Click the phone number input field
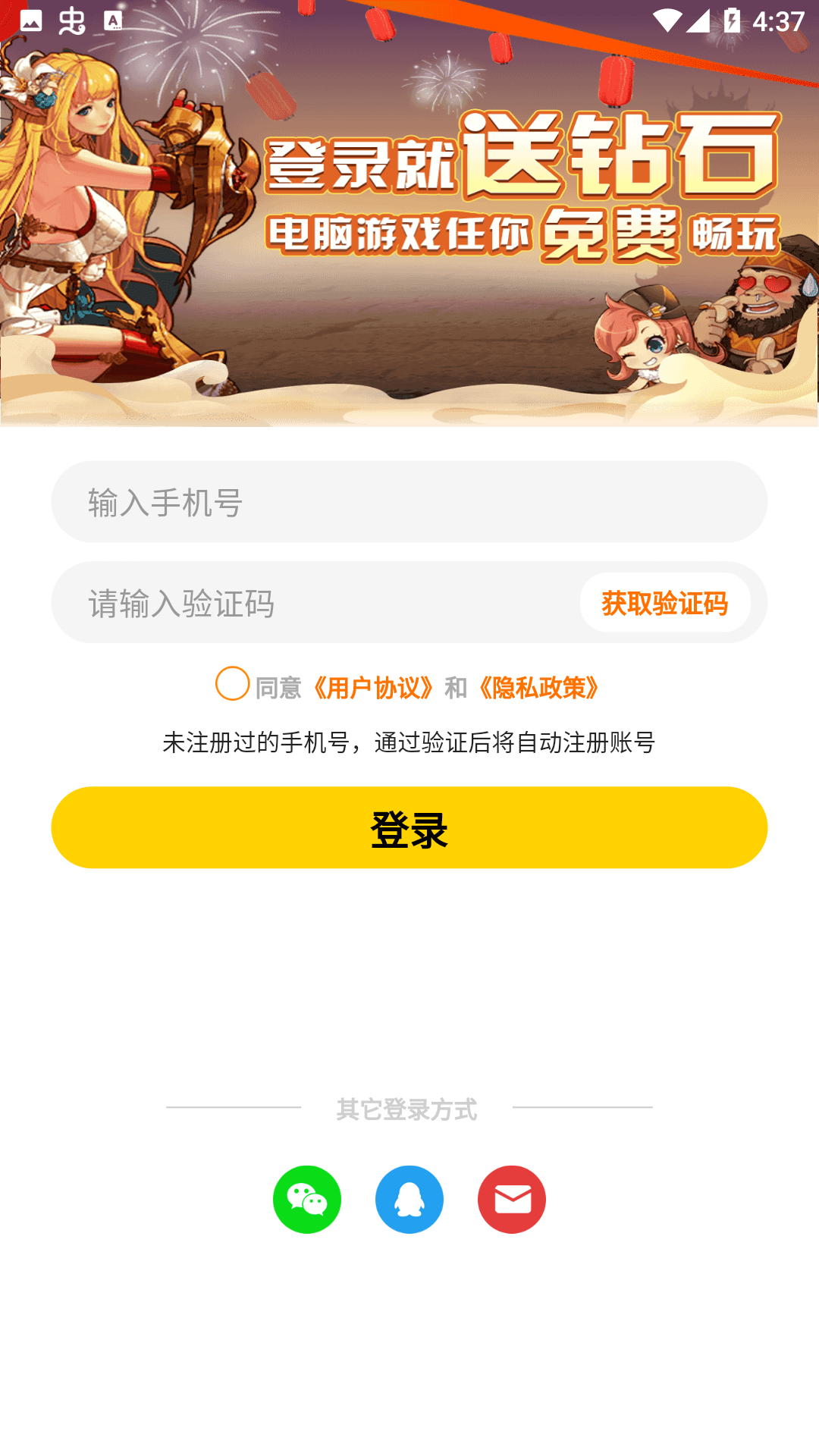The width and height of the screenshot is (819, 1456). point(409,501)
